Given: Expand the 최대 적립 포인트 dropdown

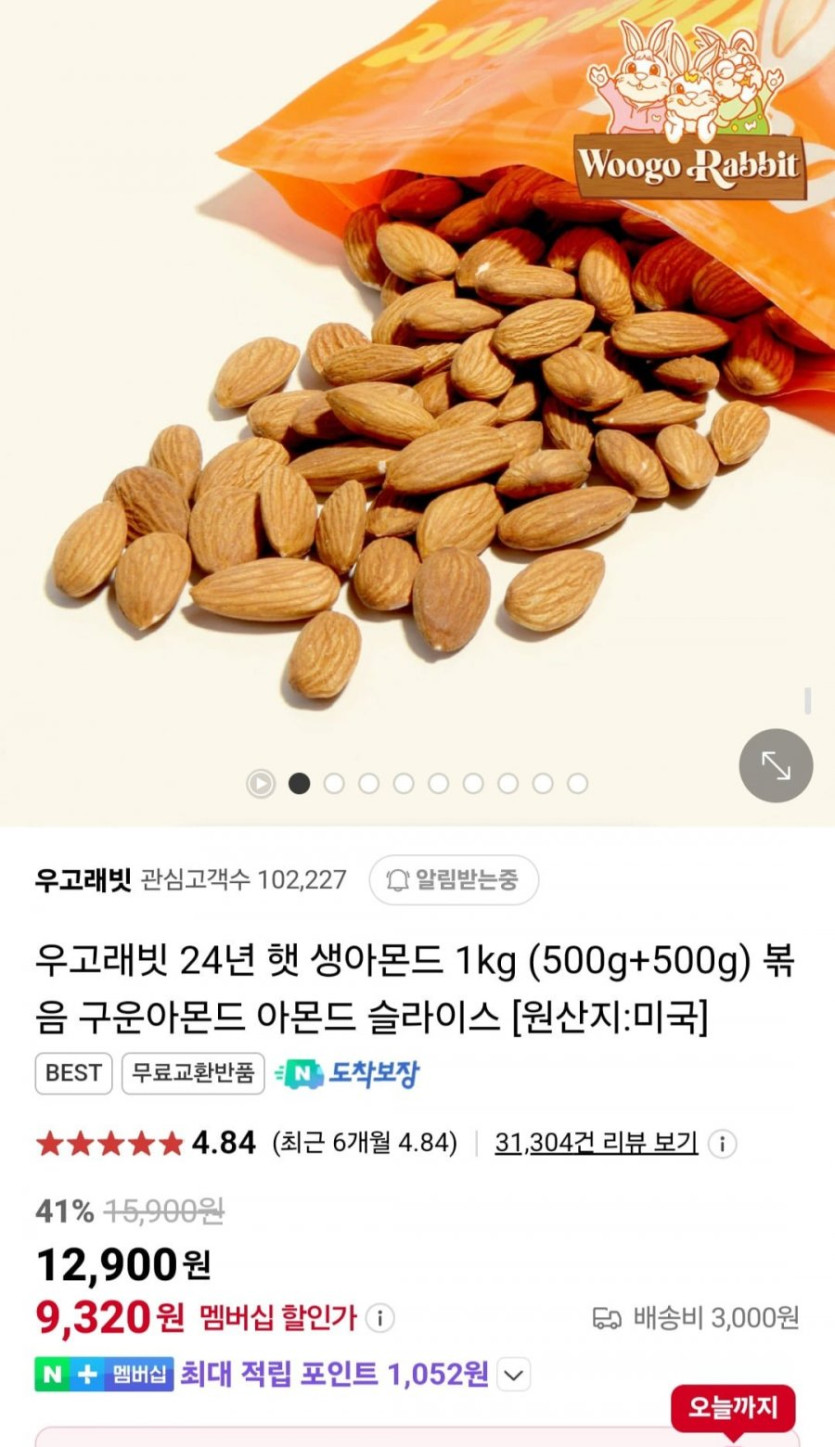Looking at the screenshot, I should [513, 1375].
